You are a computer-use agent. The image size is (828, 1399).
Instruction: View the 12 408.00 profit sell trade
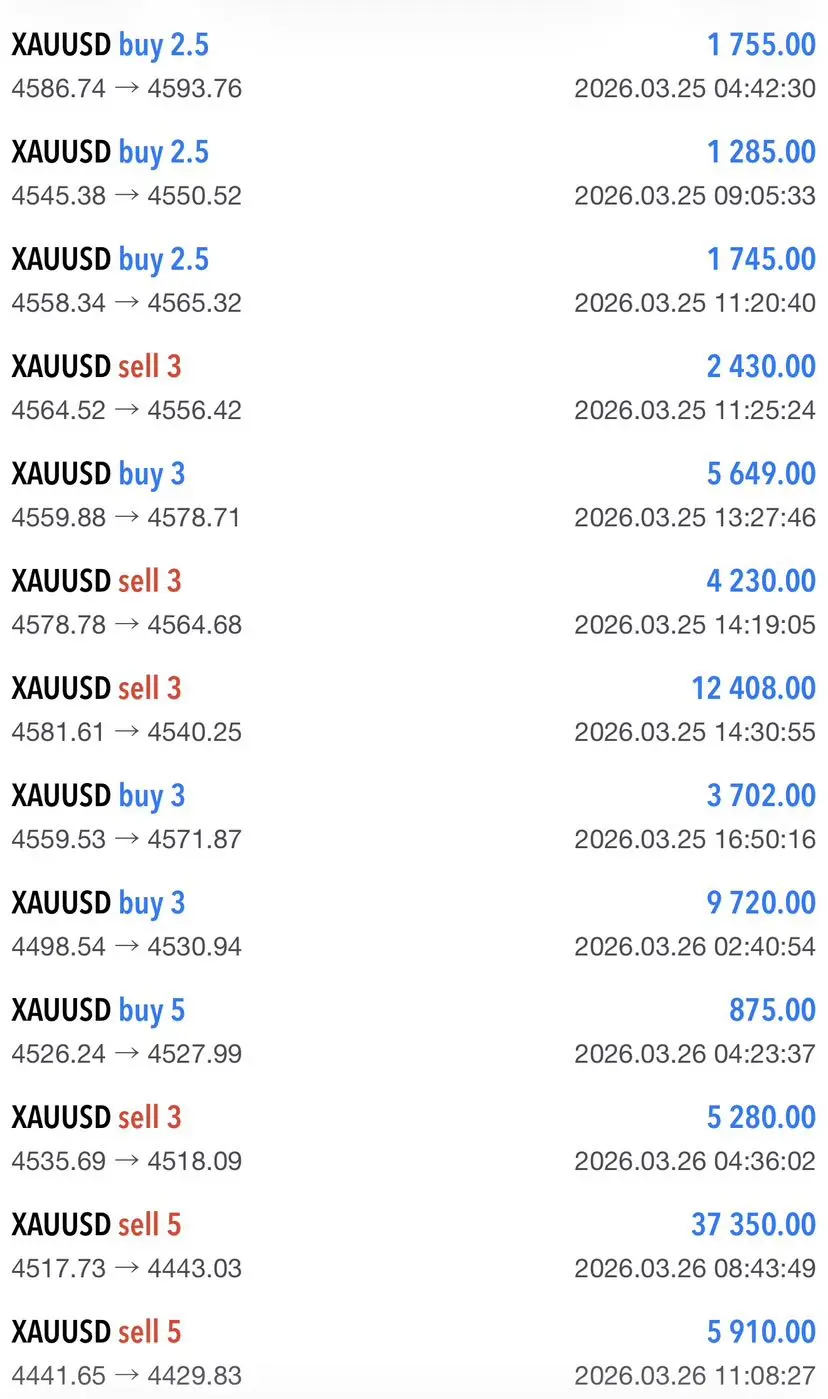tap(414, 709)
